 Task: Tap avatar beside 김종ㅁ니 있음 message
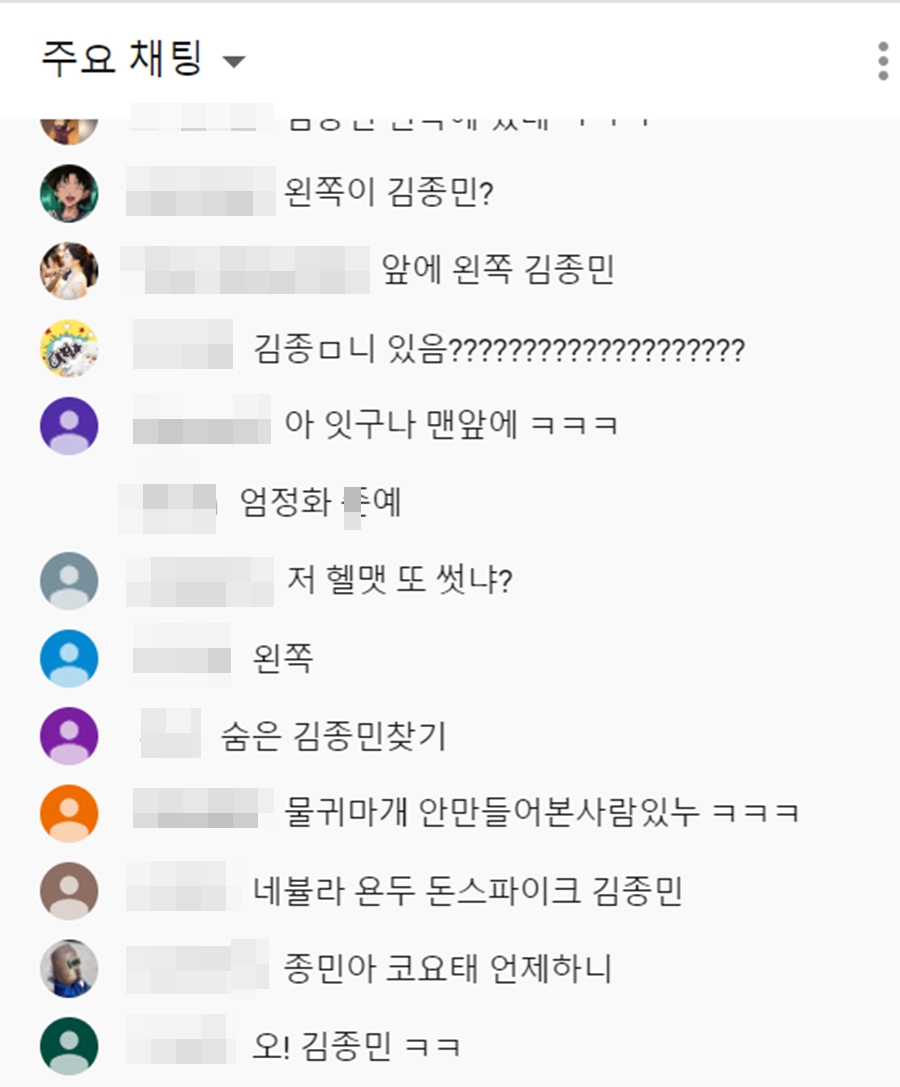click(x=69, y=348)
